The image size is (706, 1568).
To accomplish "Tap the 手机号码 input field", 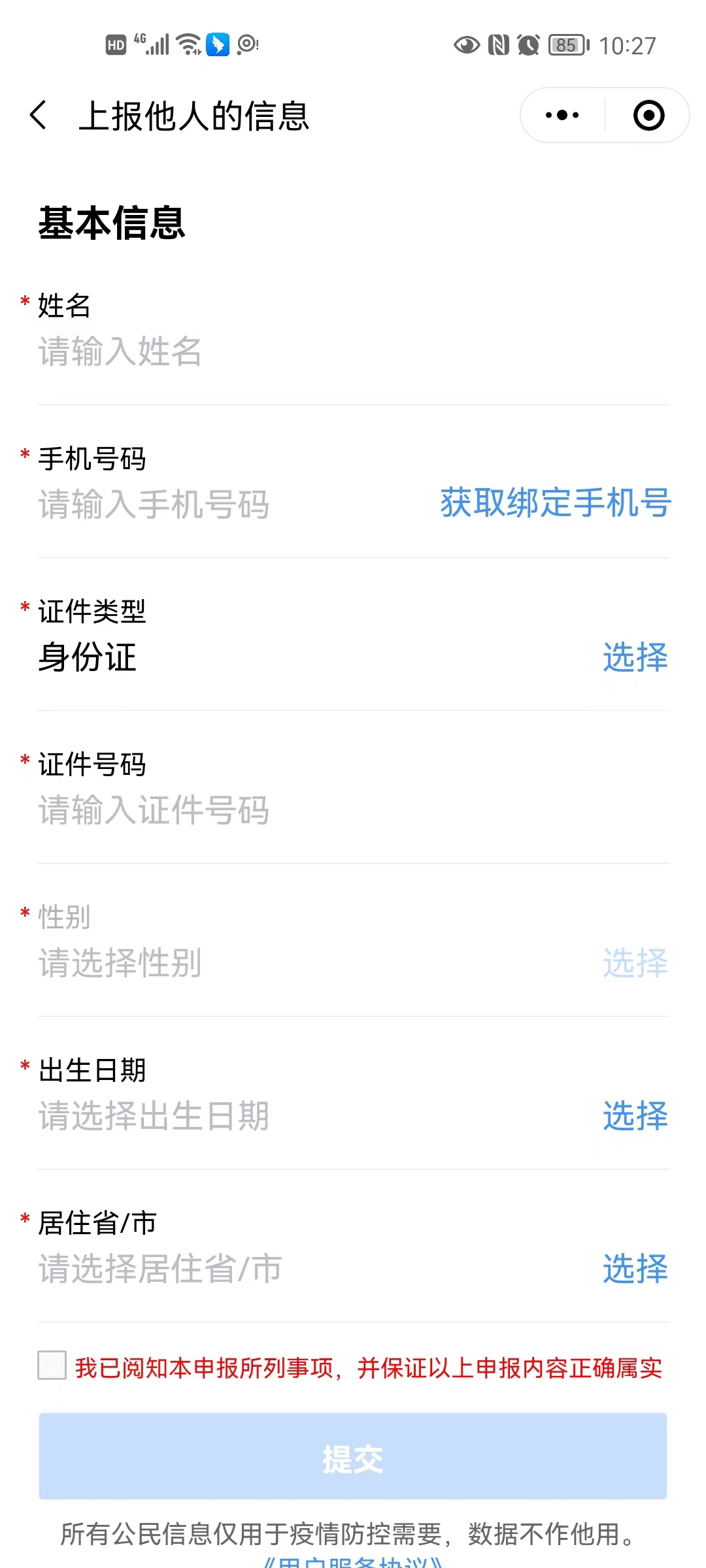I will coord(196,504).
